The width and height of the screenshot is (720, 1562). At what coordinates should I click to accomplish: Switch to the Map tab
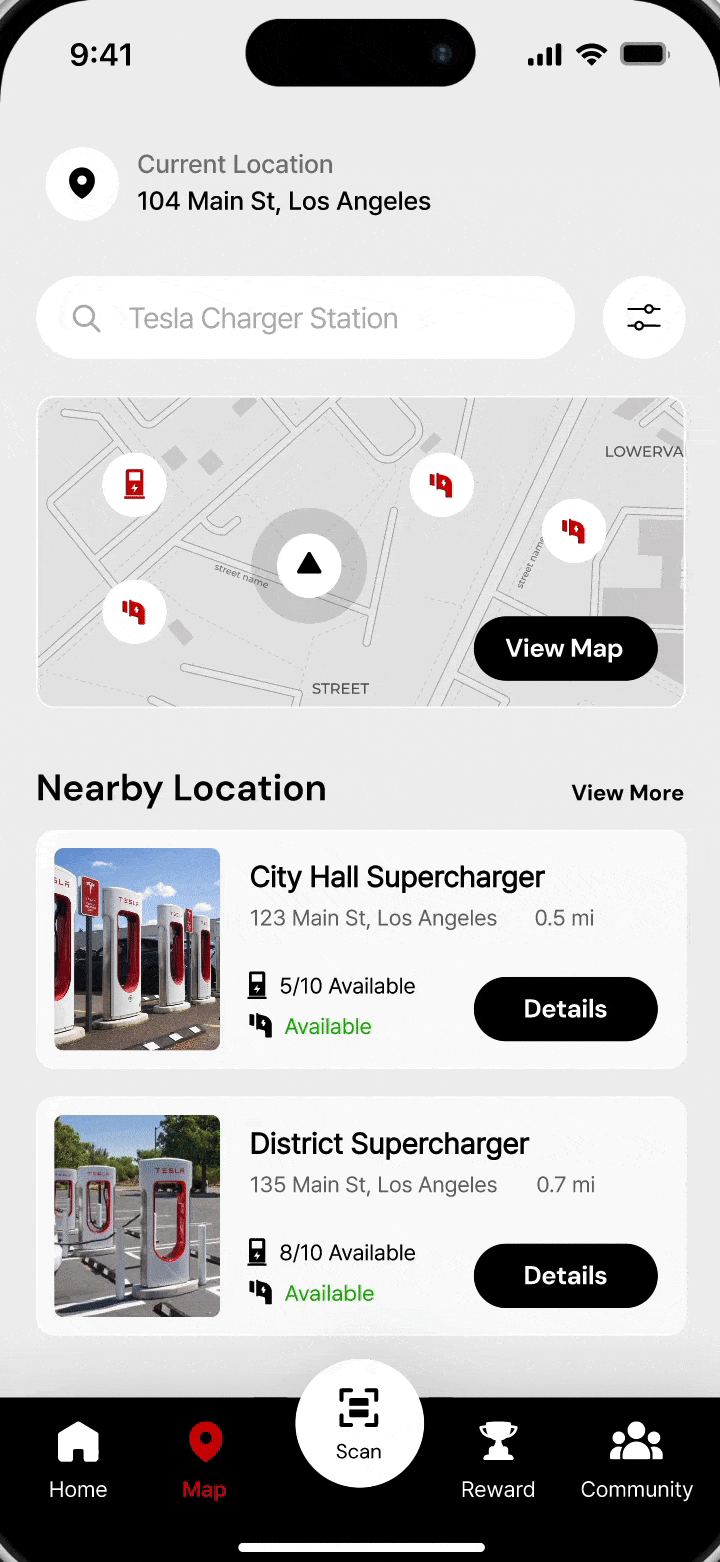205,1461
